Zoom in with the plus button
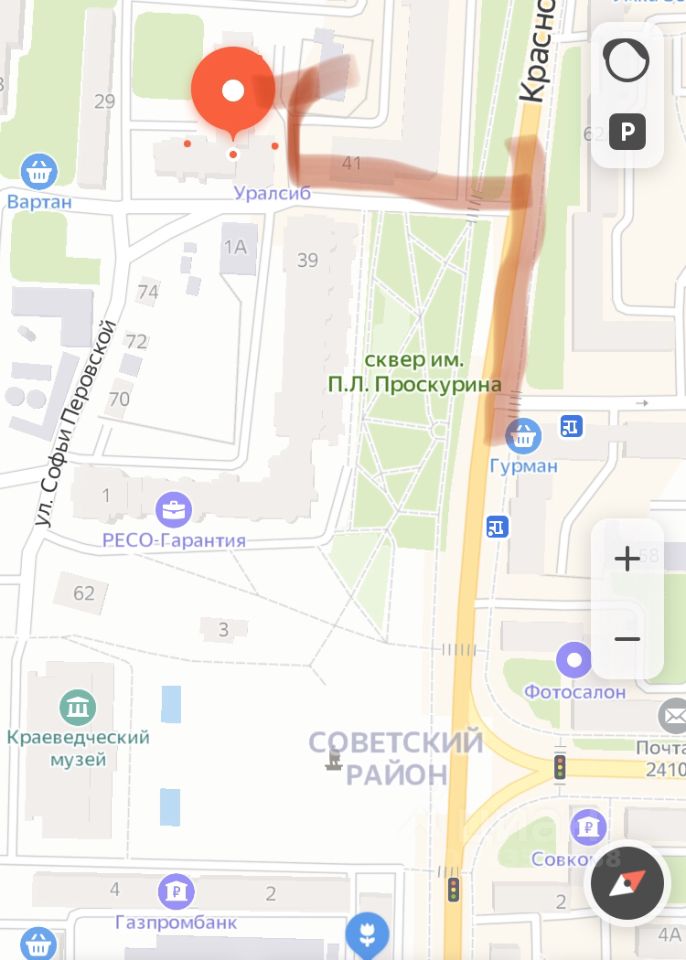 click(x=627, y=559)
